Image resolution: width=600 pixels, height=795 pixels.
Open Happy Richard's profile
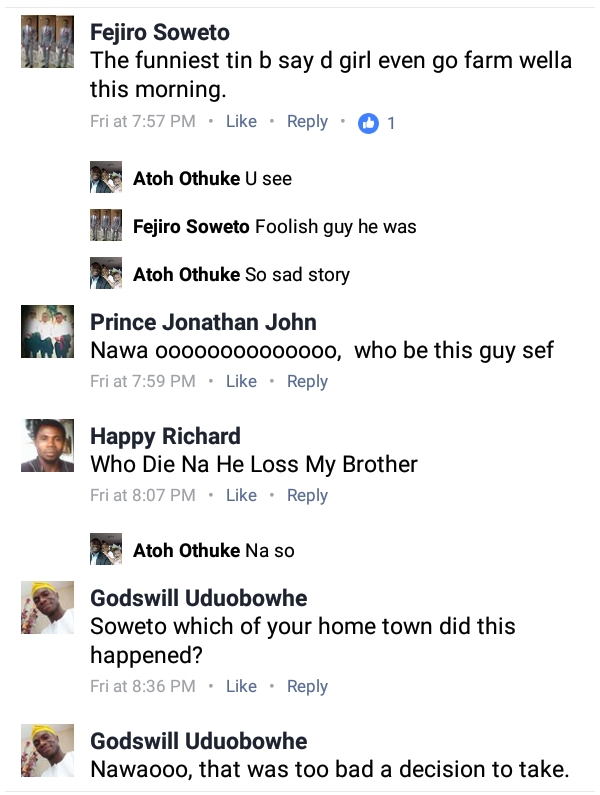tap(165, 436)
